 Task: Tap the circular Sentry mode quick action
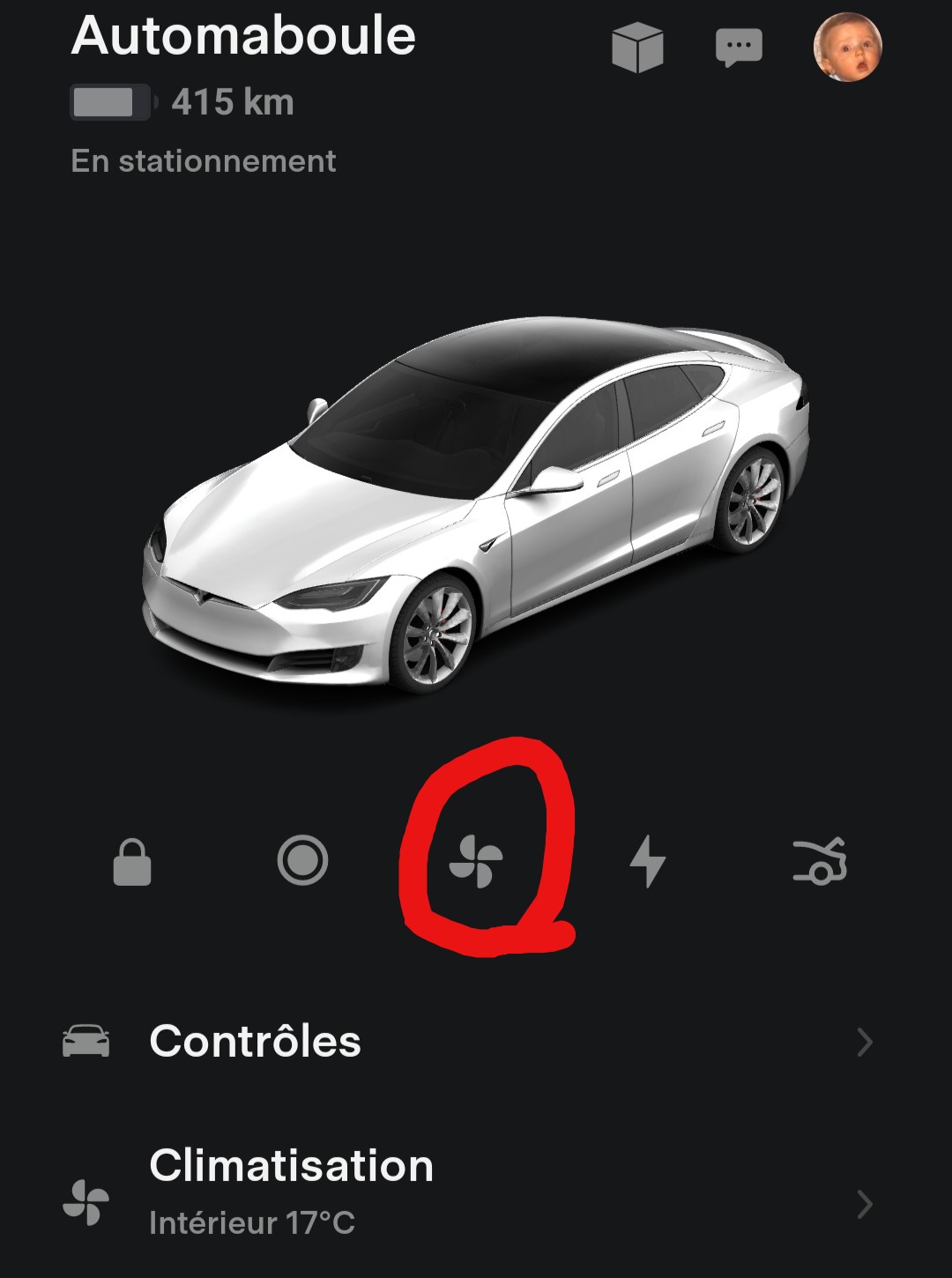[302, 860]
